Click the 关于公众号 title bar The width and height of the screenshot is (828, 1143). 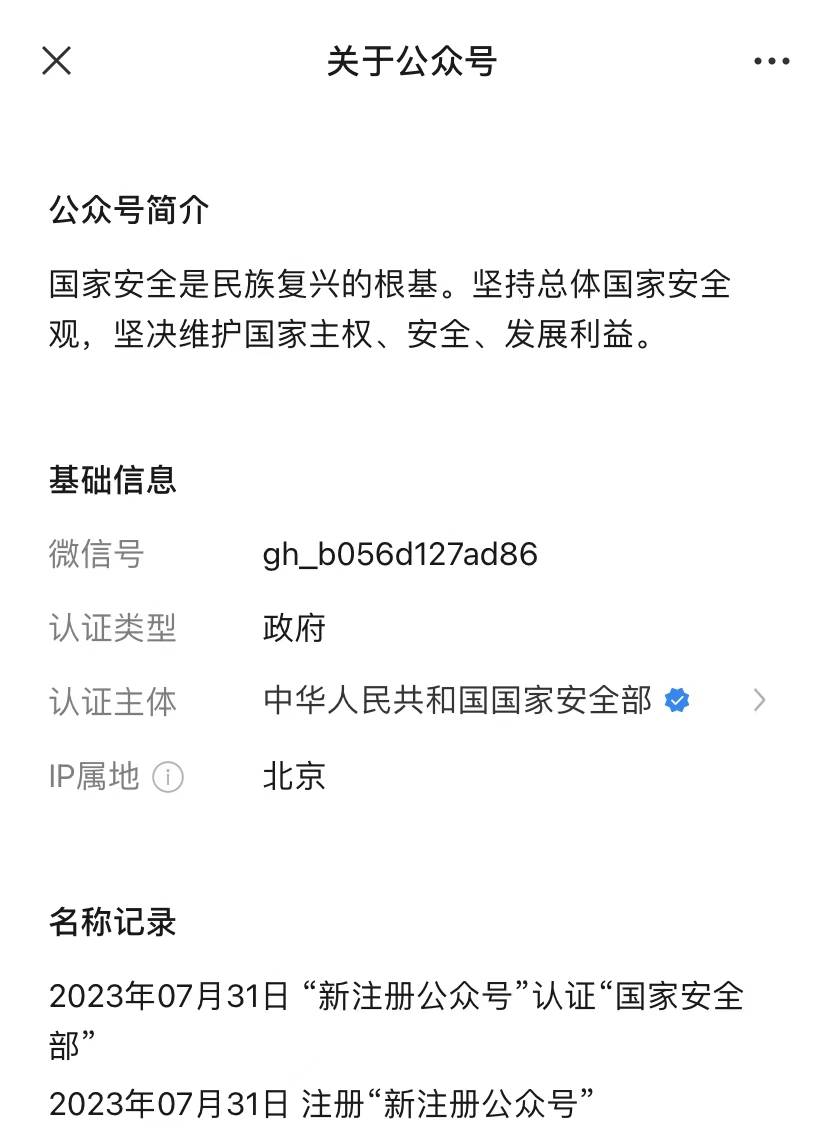click(414, 61)
